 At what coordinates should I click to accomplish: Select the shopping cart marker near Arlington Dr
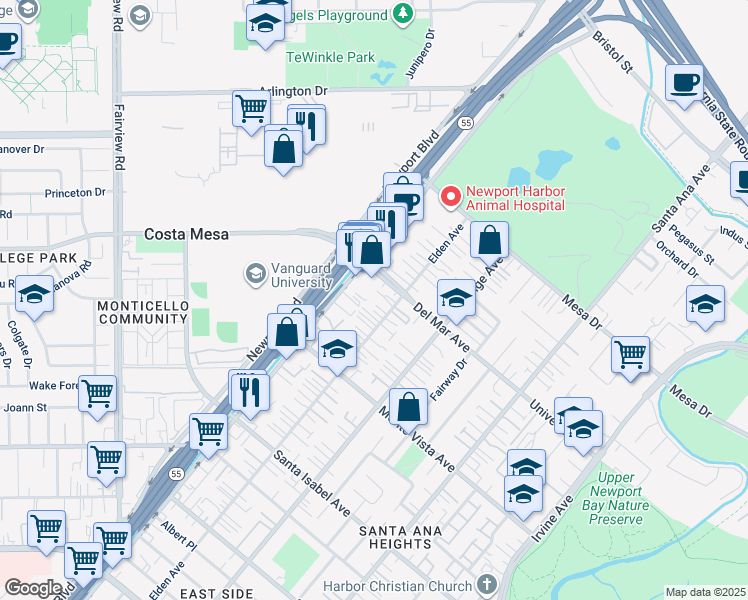tap(251, 113)
